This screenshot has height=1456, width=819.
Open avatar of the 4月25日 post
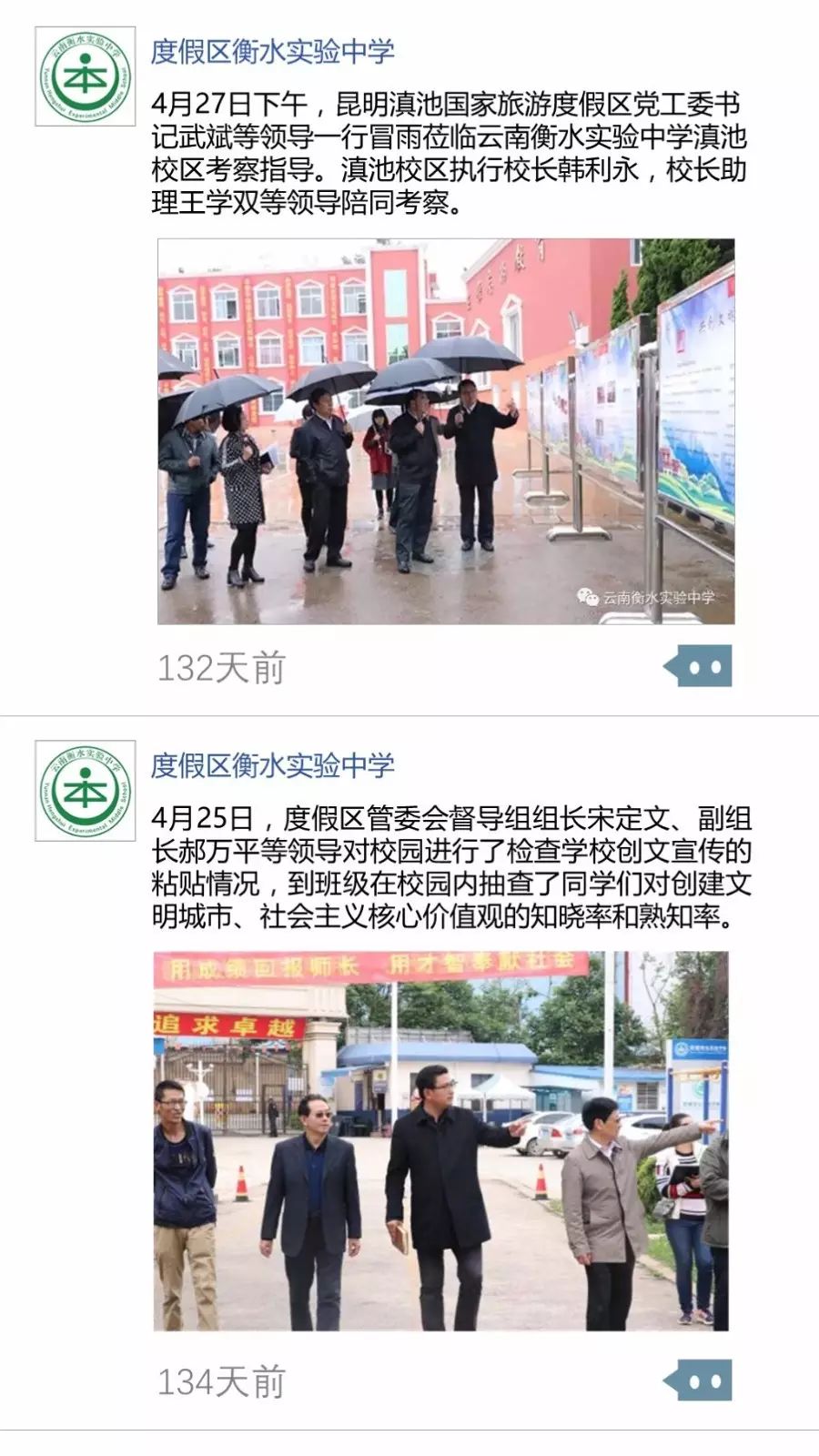coord(85,790)
